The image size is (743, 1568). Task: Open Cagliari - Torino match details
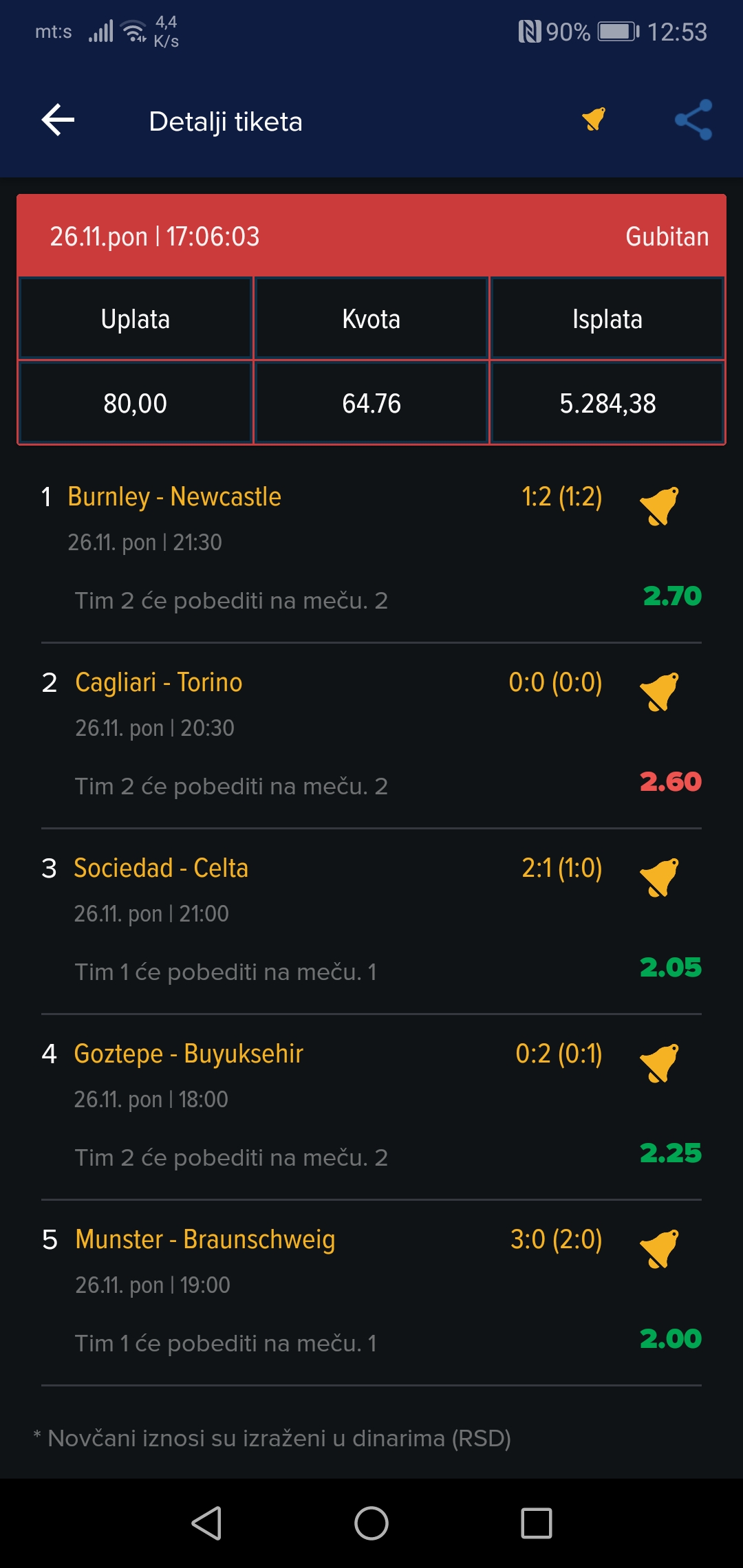point(159,682)
